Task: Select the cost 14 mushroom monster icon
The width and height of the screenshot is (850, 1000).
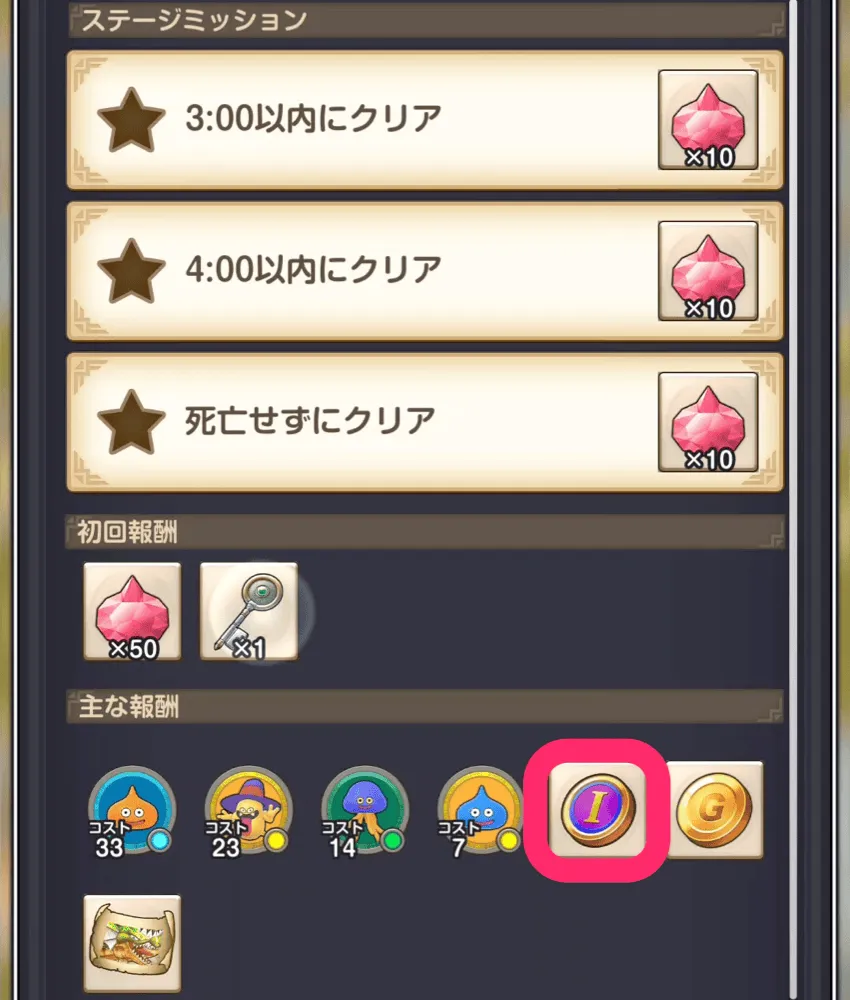Action: [364, 810]
